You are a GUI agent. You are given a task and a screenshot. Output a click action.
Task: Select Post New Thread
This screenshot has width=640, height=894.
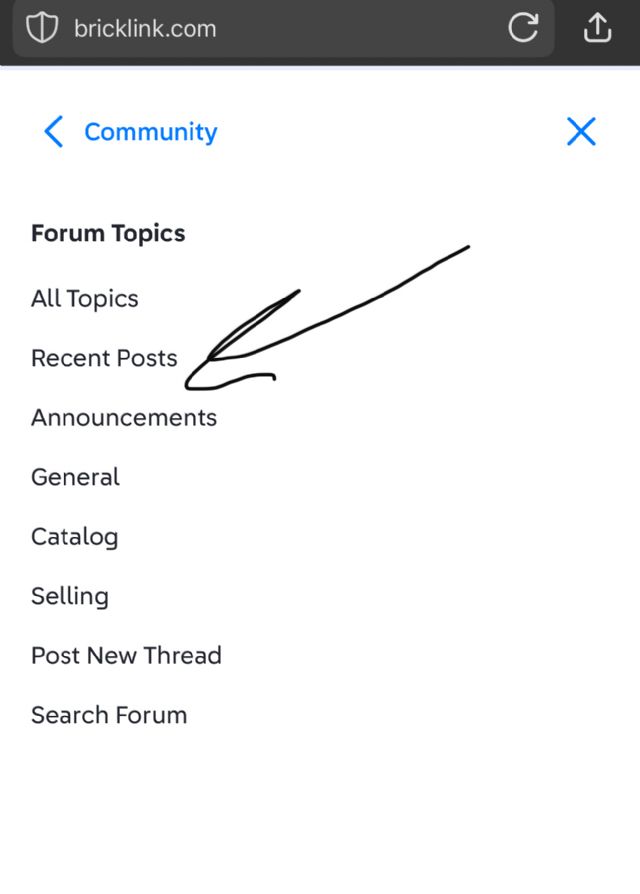[126, 655]
